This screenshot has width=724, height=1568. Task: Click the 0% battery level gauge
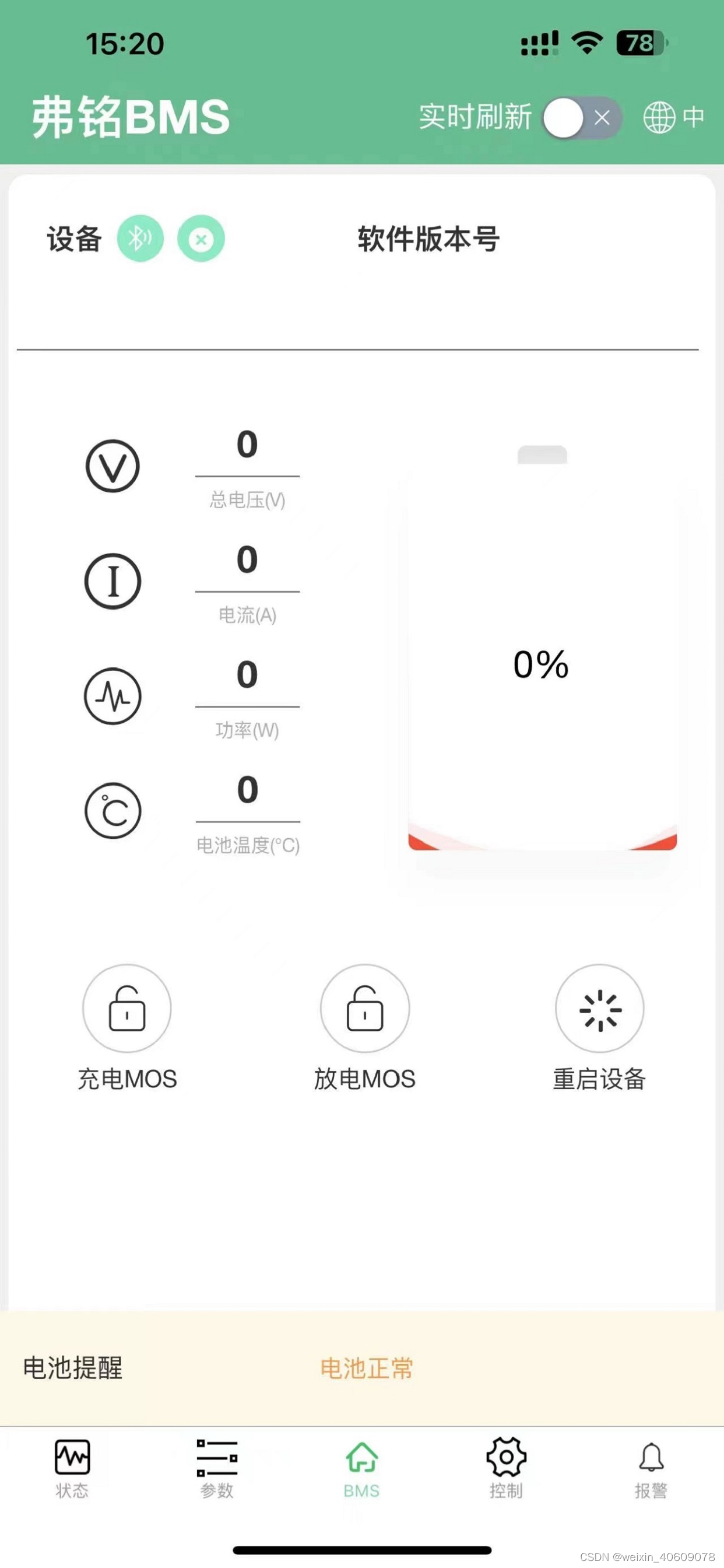[540, 664]
